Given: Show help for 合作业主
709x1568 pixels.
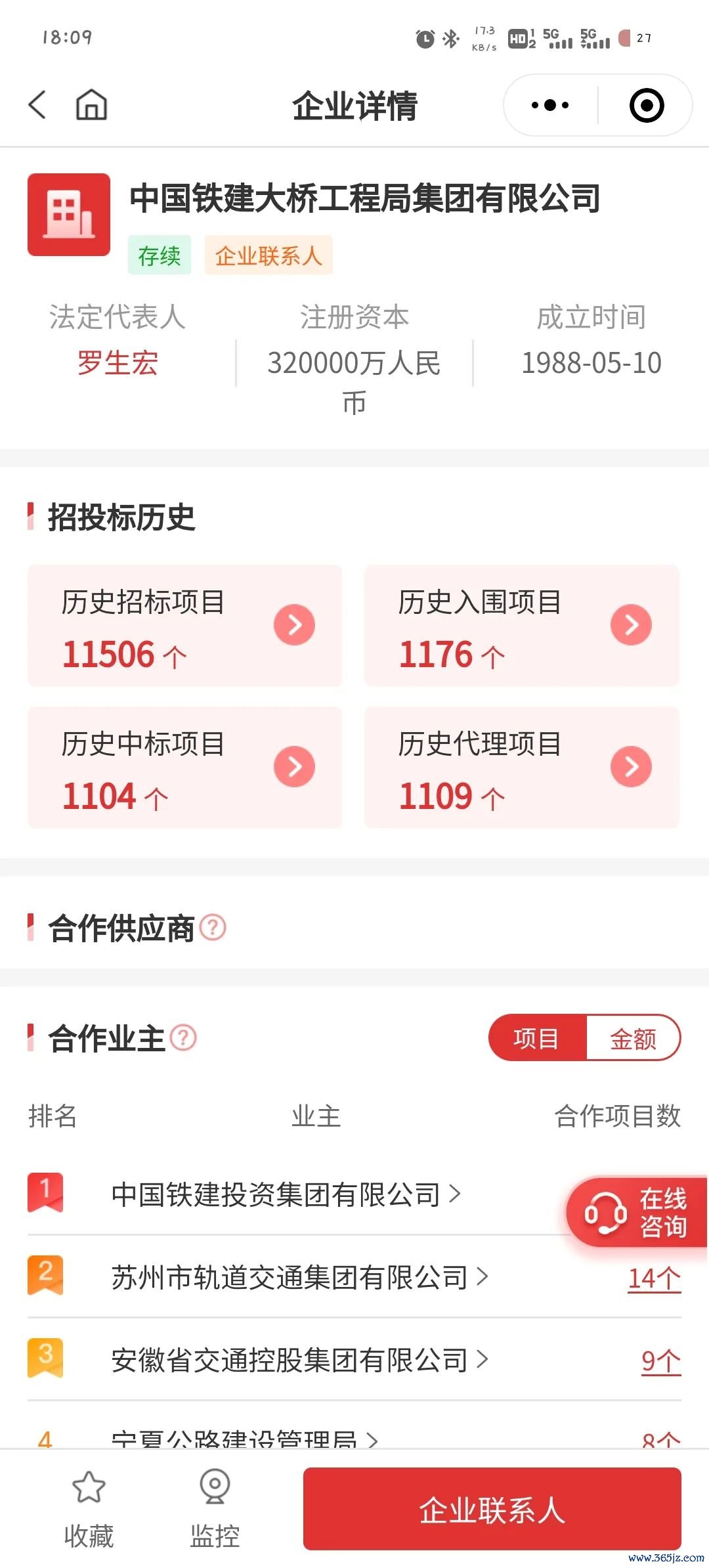Looking at the screenshot, I should (x=183, y=1037).
